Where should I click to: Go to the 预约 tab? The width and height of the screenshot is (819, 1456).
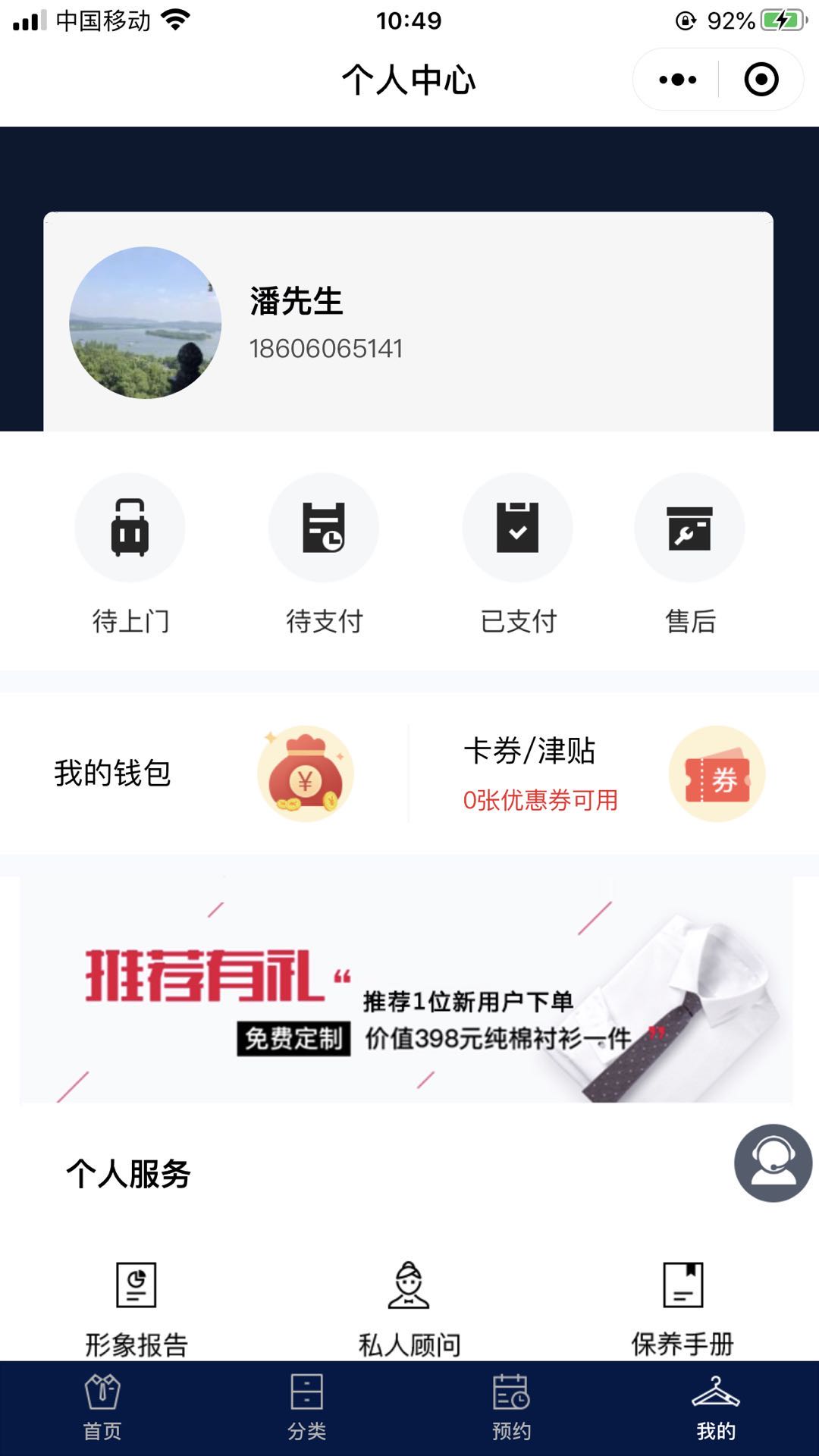(x=512, y=1407)
